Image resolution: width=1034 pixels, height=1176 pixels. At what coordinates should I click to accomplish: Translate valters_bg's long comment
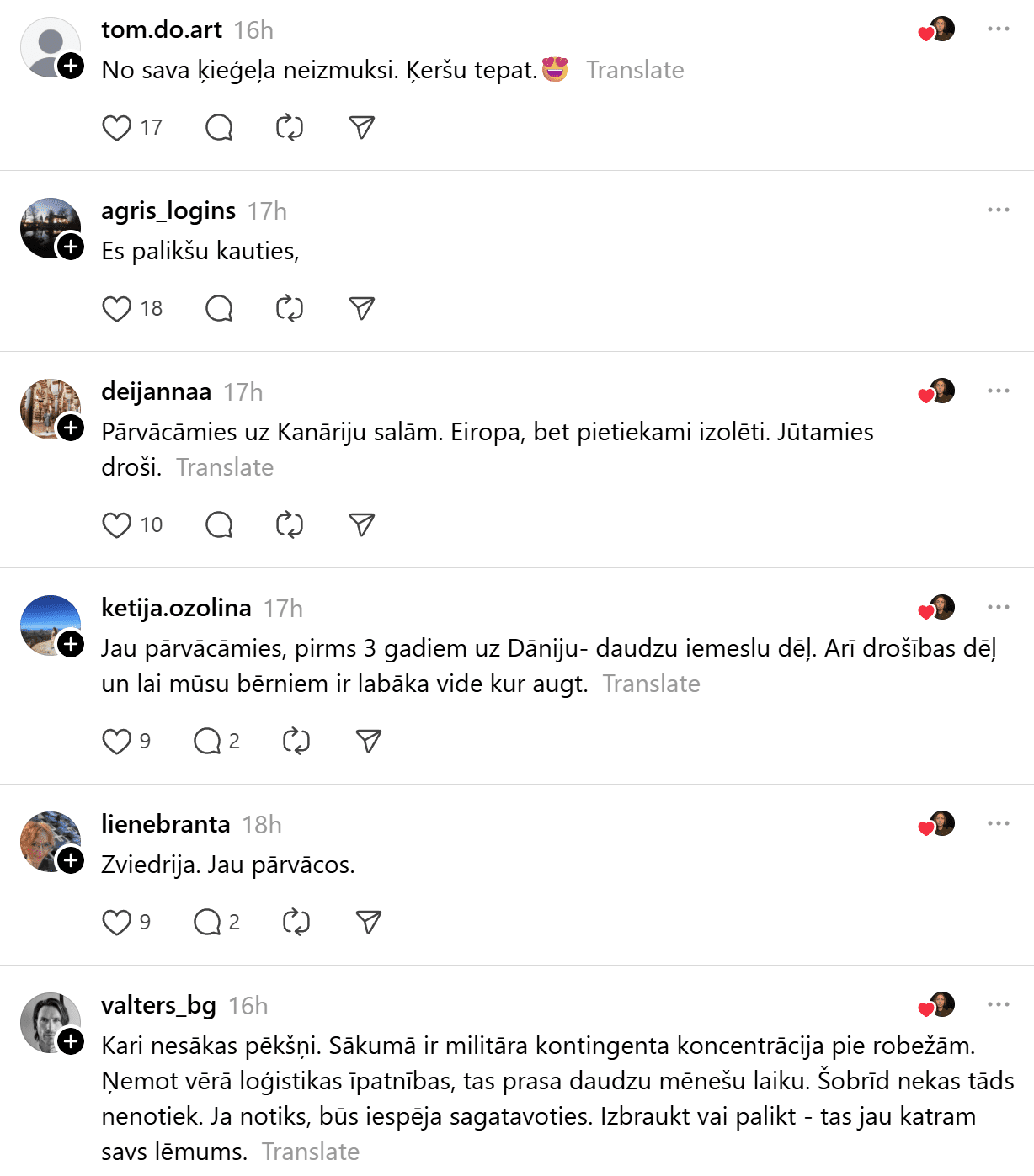pyautogui.click(x=310, y=1151)
